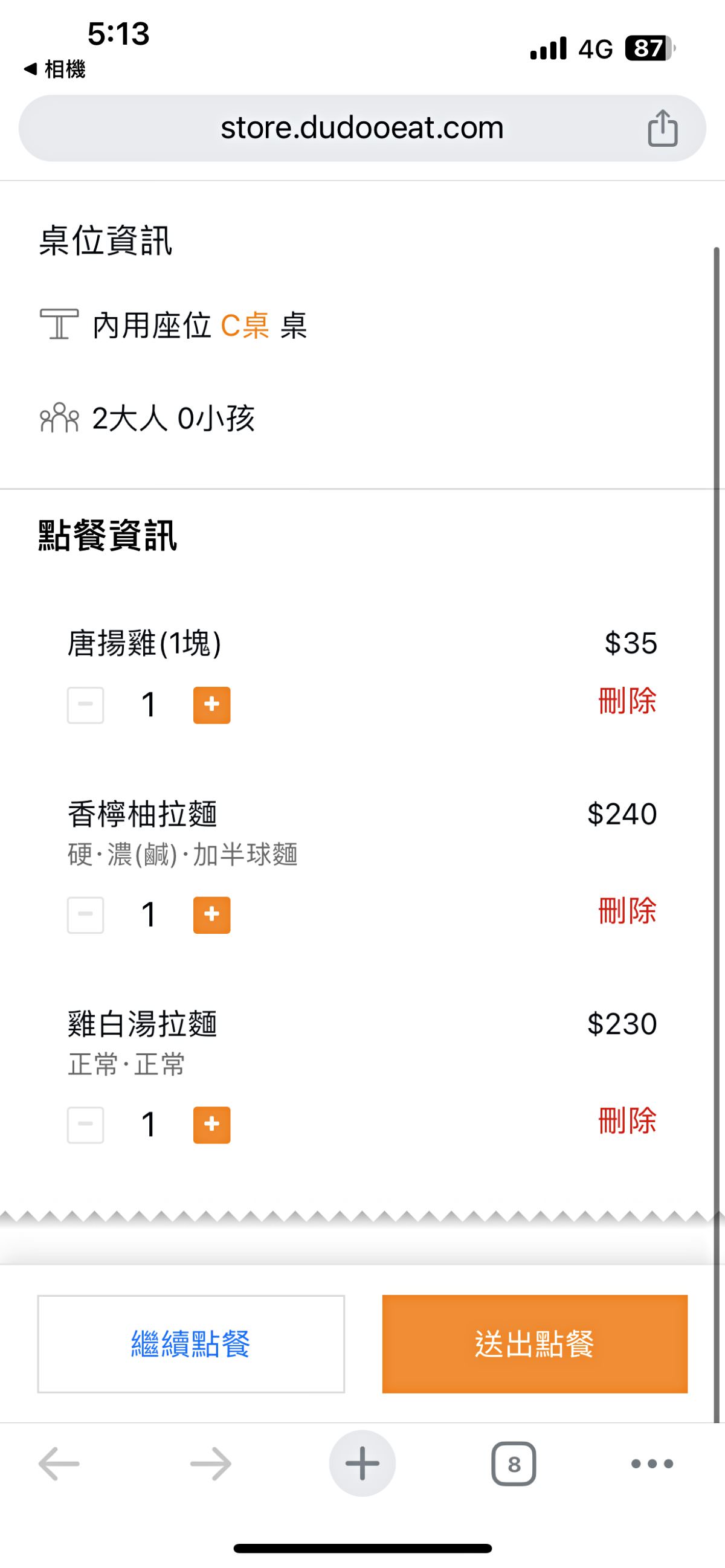Tap minus for 雞白湯拉麵
Image resolution: width=725 pixels, height=1568 pixels.
(85, 1125)
